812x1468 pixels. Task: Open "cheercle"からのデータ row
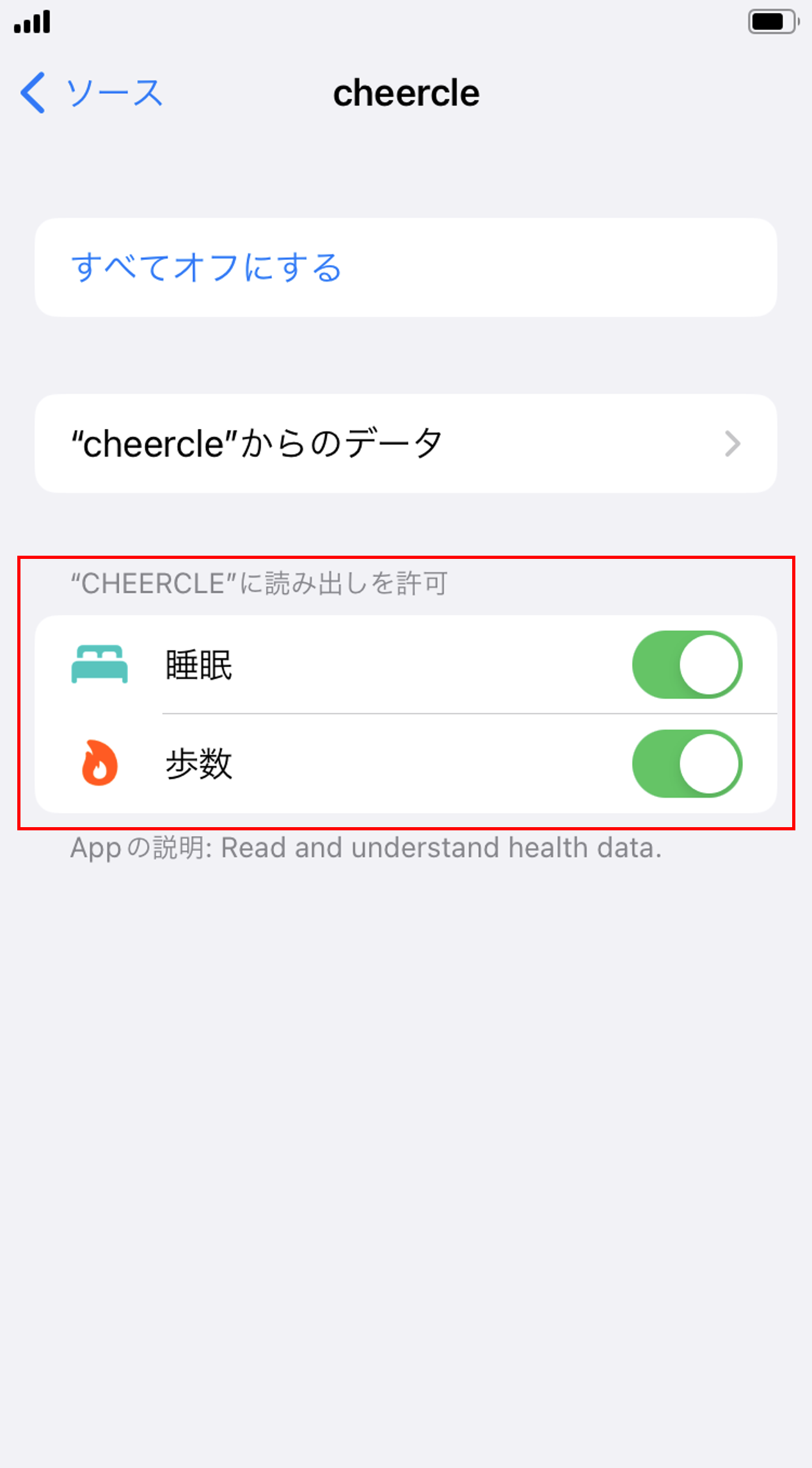pos(406,444)
